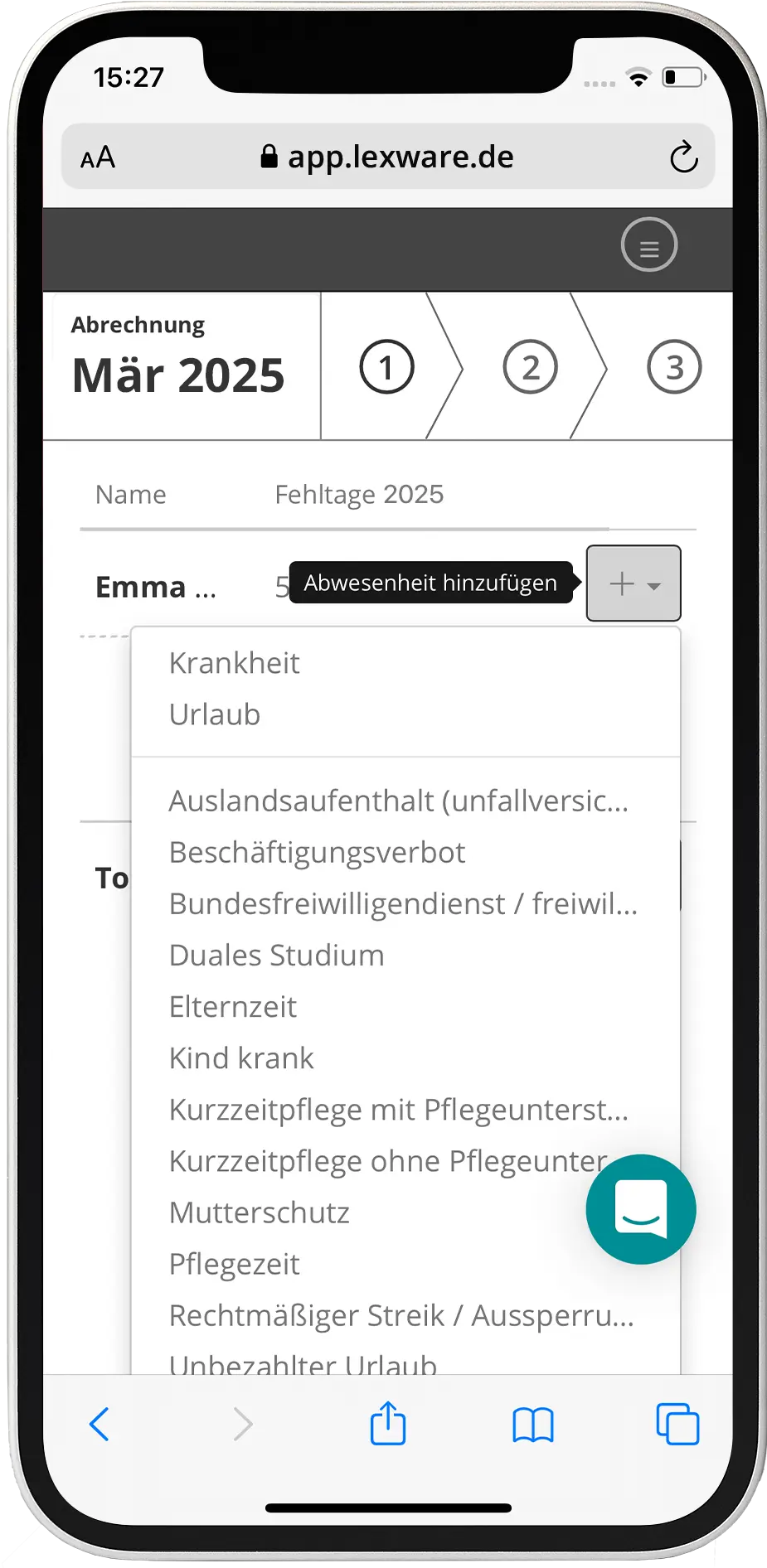
Task: Tap the Safari share icon
Action: pyautogui.click(x=387, y=1425)
